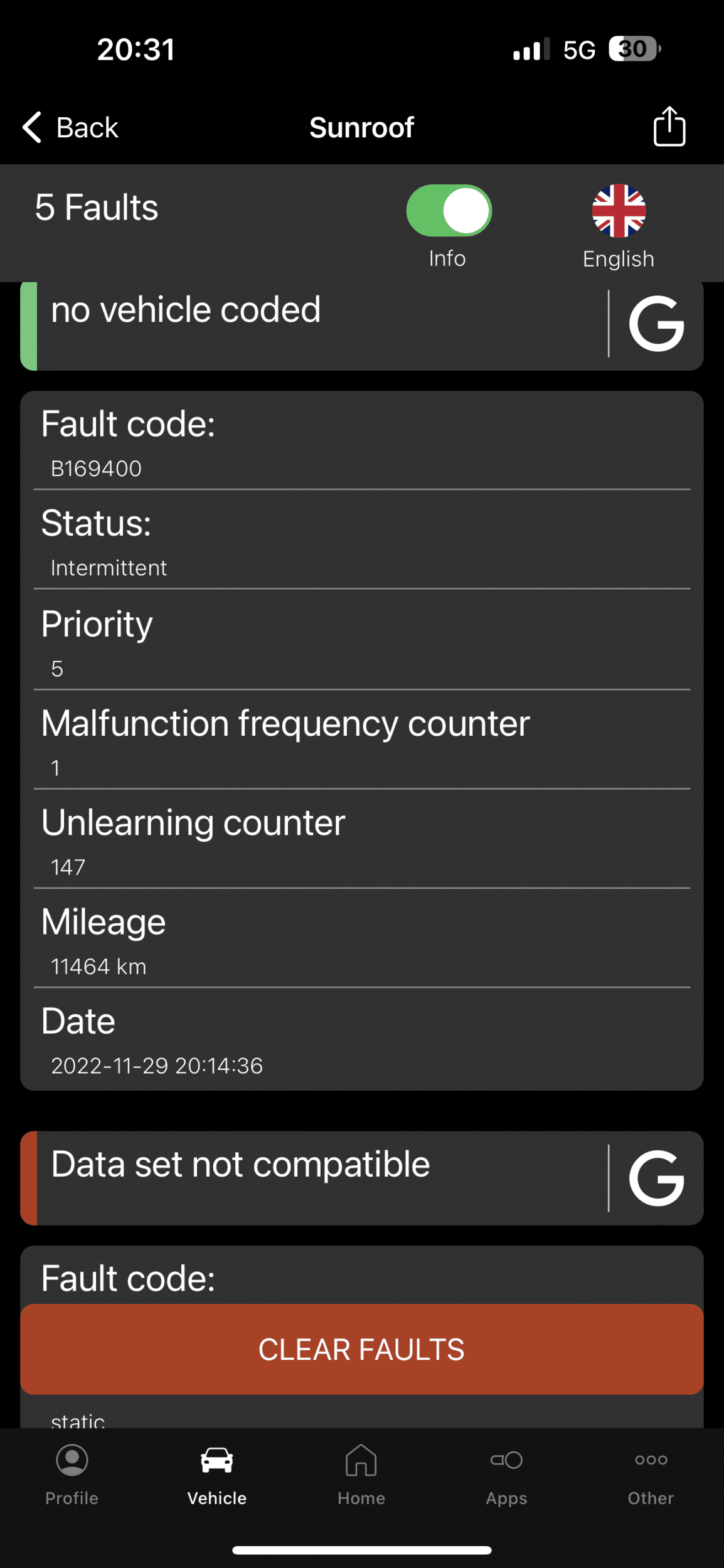Viewport: 724px width, 1568px height.
Task: Change the language from English
Action: pyautogui.click(x=619, y=226)
